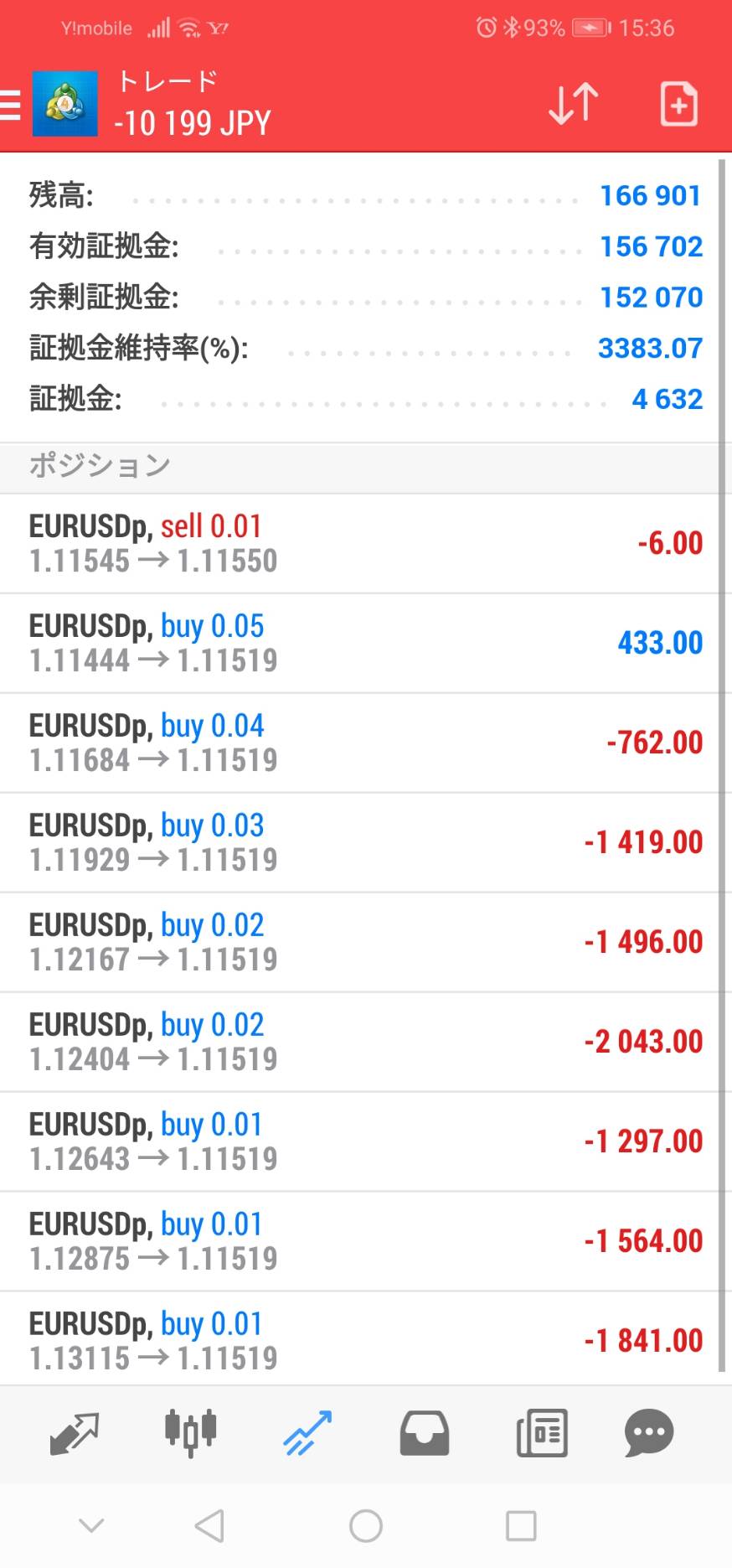This screenshot has width=732, height=1568.
Task: Open the EURUSDp buy 0.05 position
Action: point(359,643)
